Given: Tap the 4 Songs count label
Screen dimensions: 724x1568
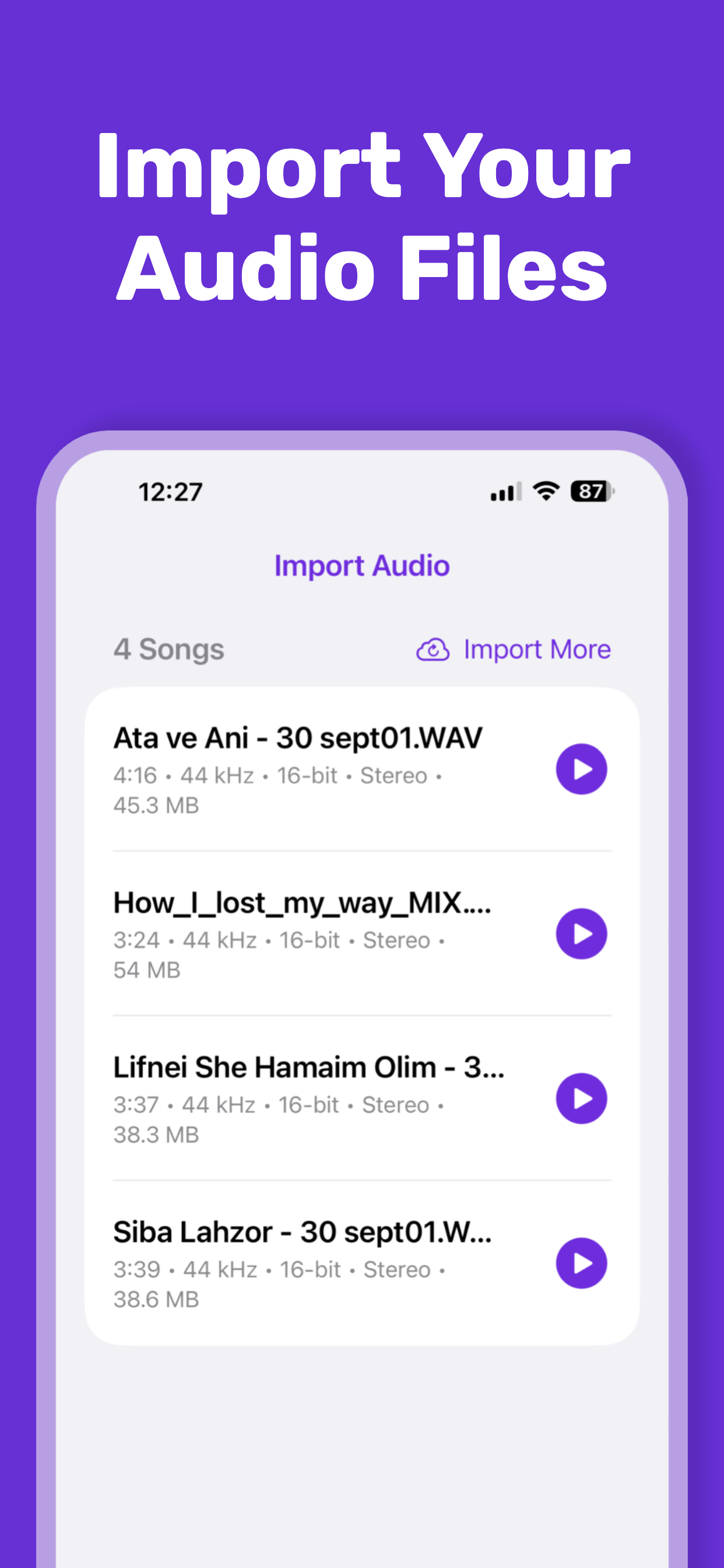Looking at the screenshot, I should (168, 649).
